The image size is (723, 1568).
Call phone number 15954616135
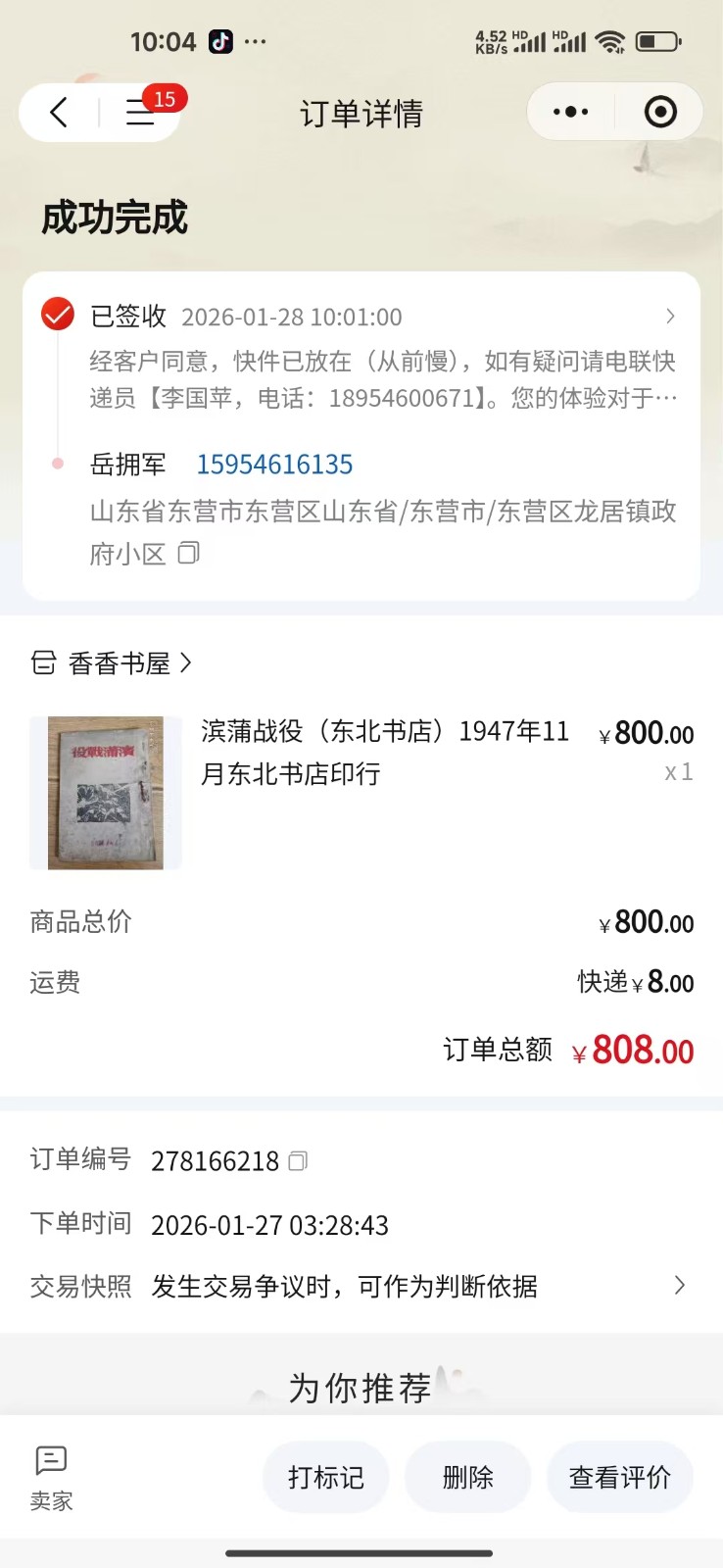pyautogui.click(x=274, y=465)
